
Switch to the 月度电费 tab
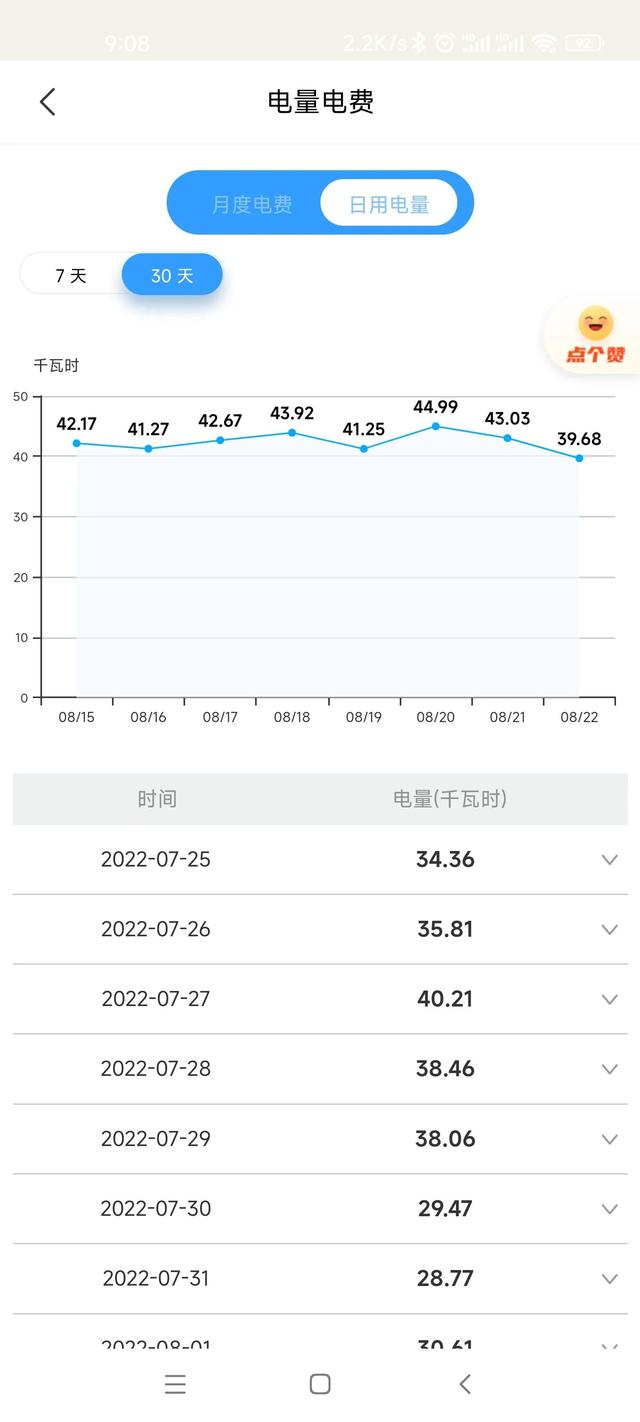(x=252, y=204)
